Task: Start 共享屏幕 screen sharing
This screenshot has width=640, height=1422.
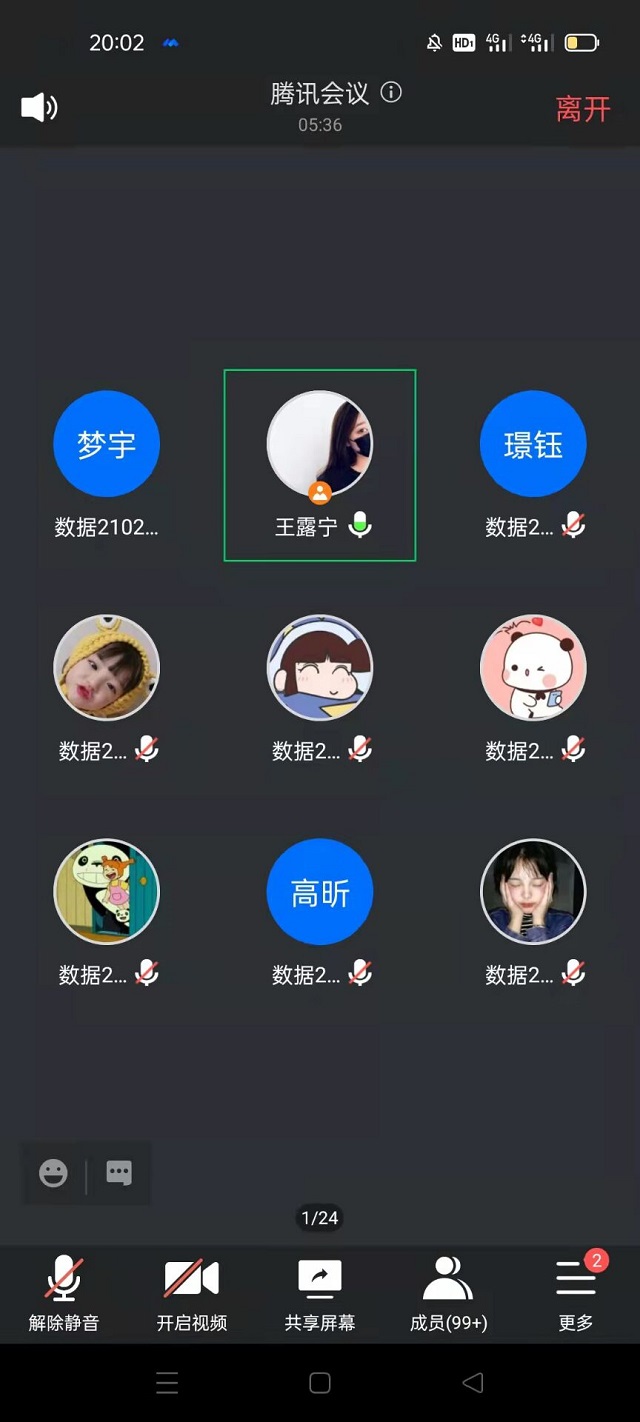Action: [320, 1293]
